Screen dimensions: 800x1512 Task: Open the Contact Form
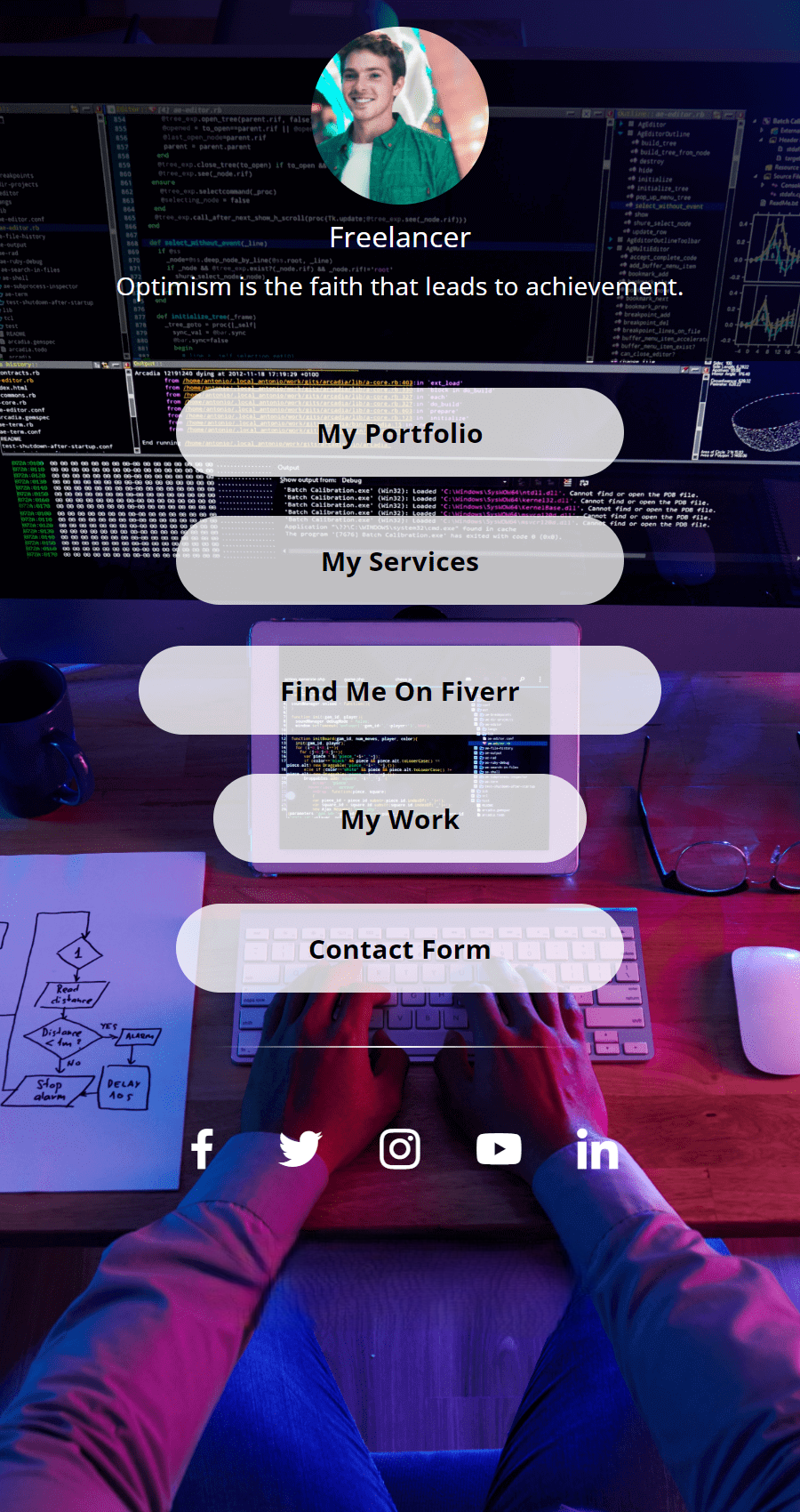pyautogui.click(x=400, y=949)
